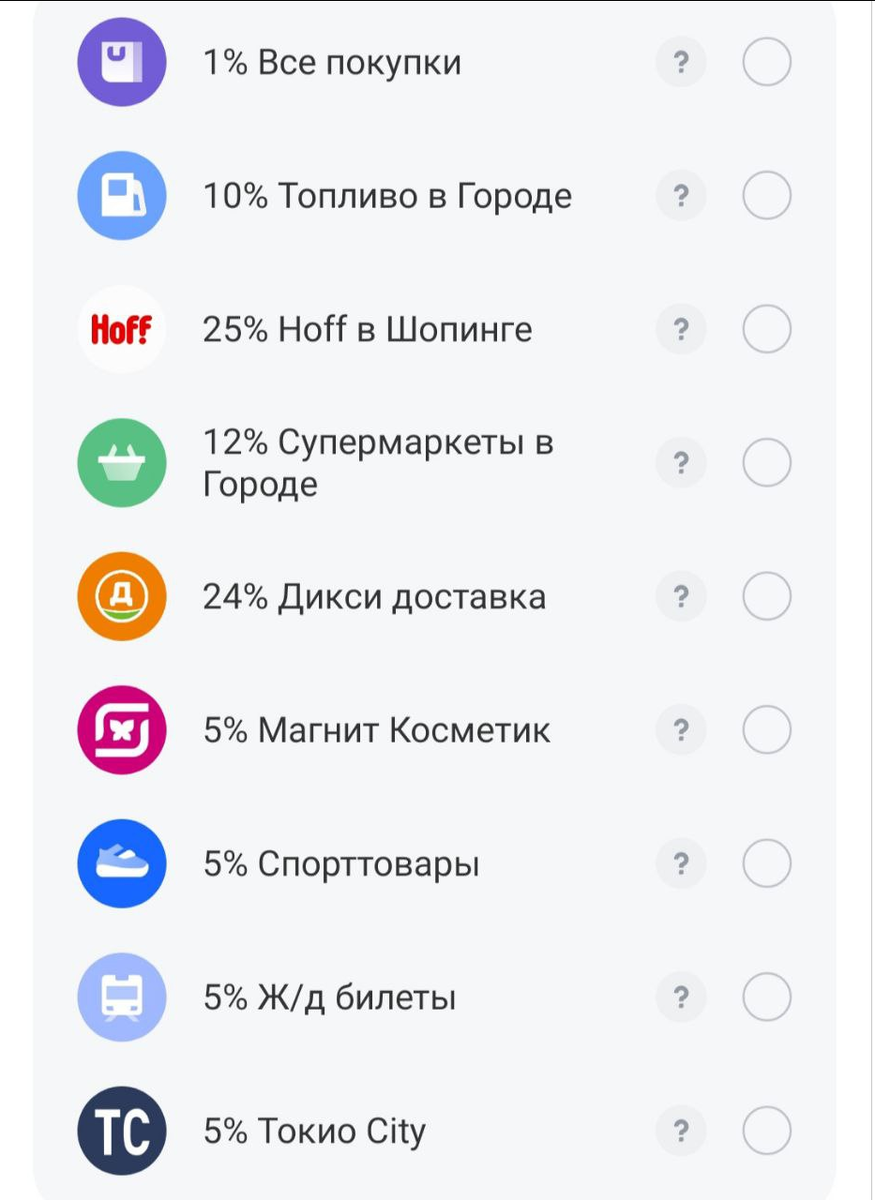View details about Магнит Косметик cashback

(x=681, y=730)
